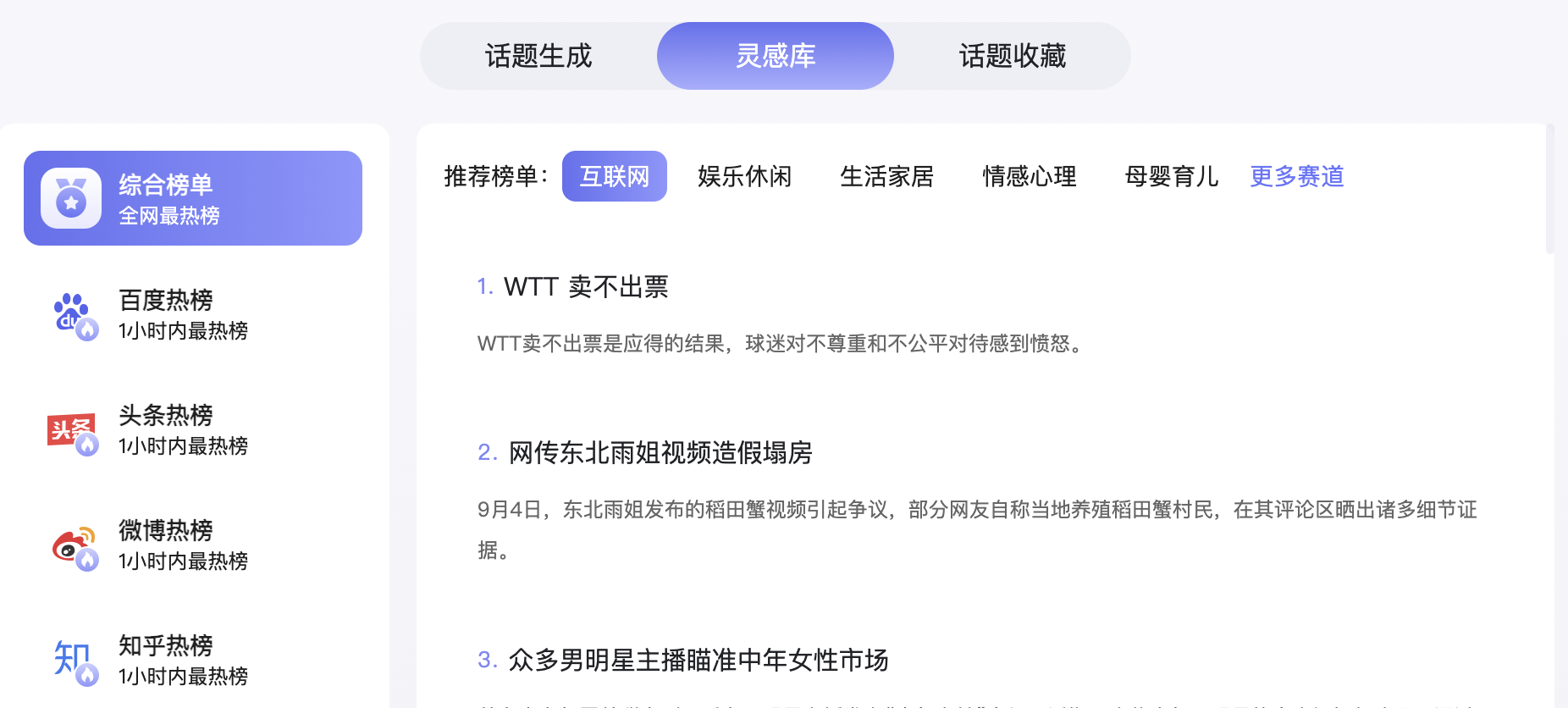Open 头条热榜 list
This screenshot has height=708, width=1568.
pos(183,429)
